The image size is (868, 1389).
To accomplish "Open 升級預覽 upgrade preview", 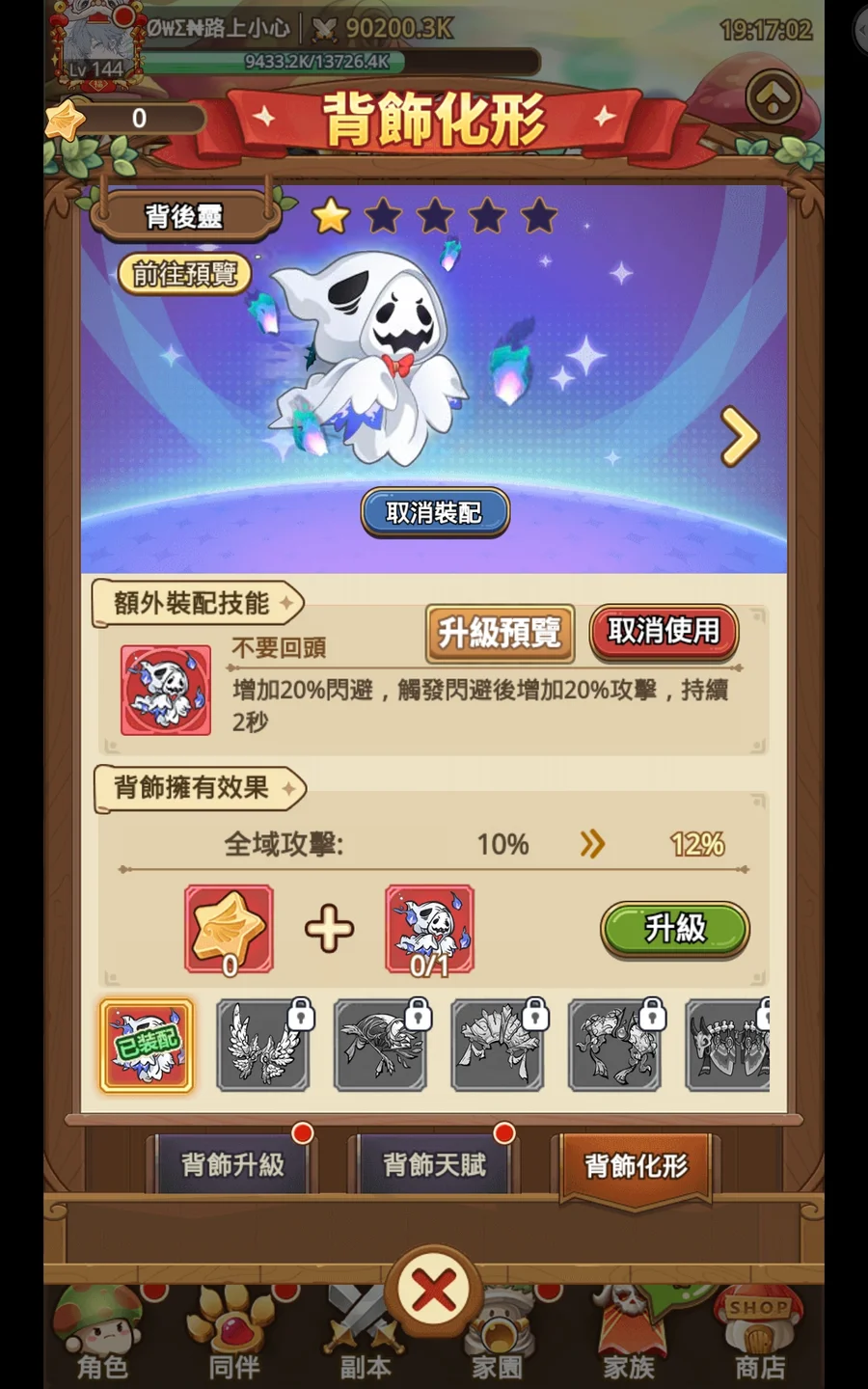I will coord(500,633).
